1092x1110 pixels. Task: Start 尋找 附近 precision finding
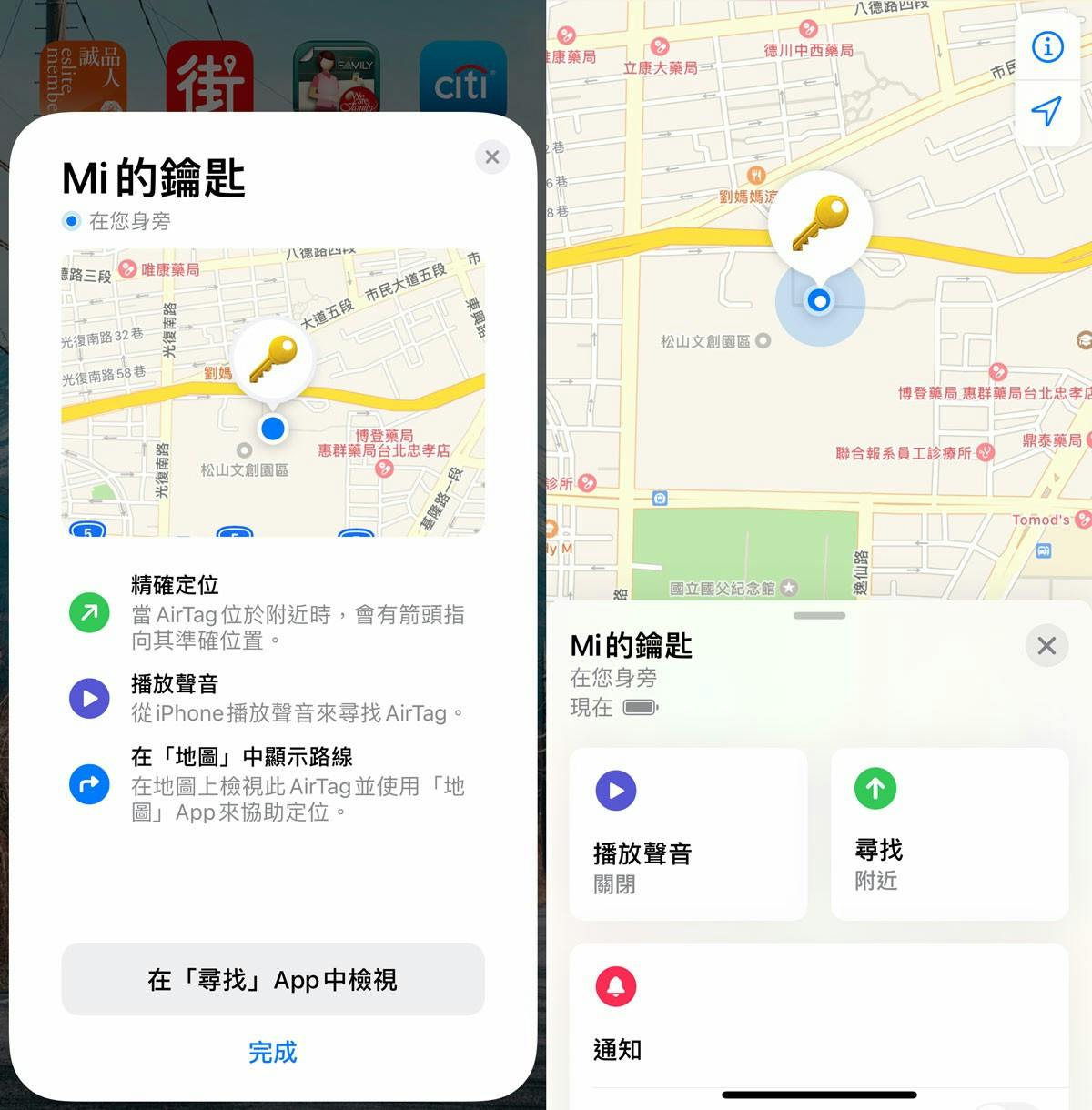949,833
